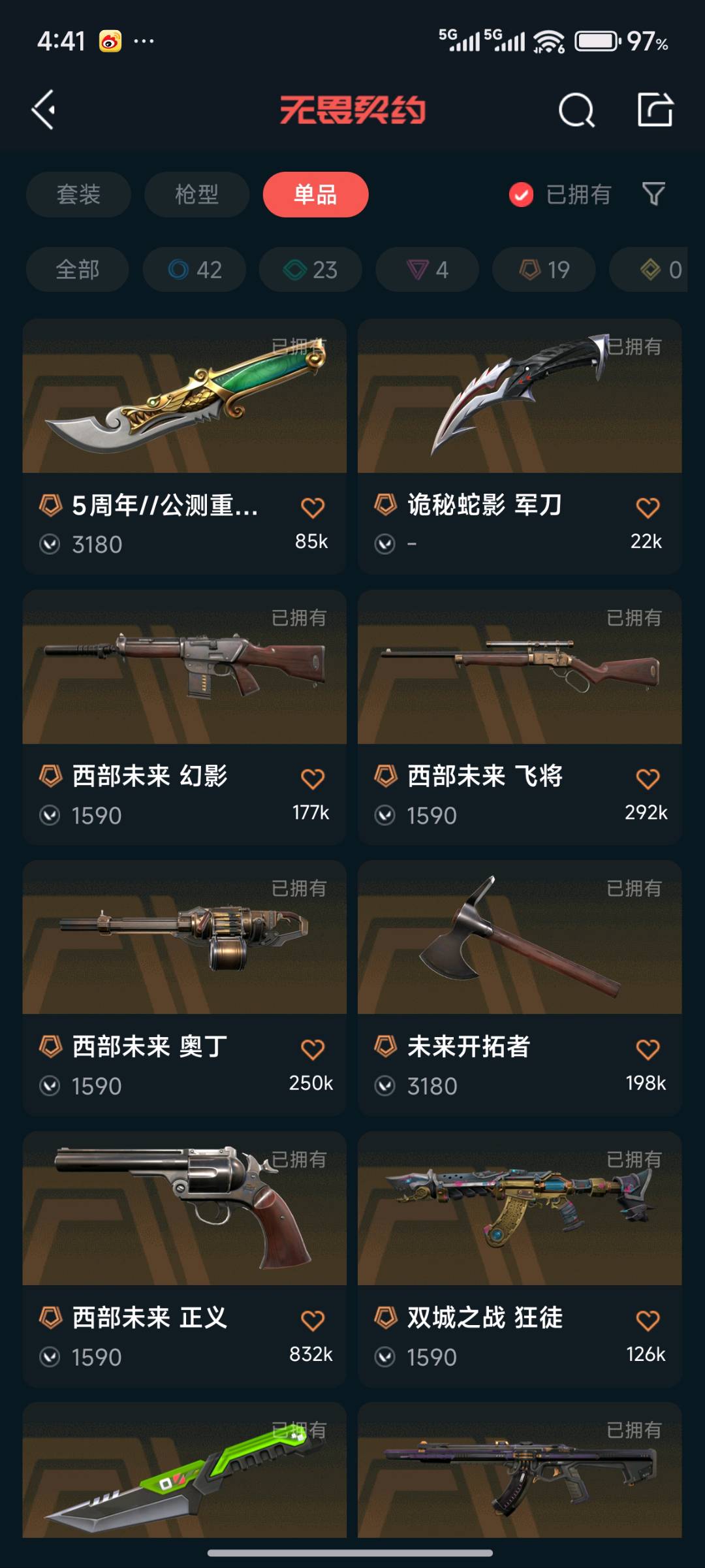705x1568 pixels.
Task: Switch to the 枪型 tab
Action: [196, 194]
